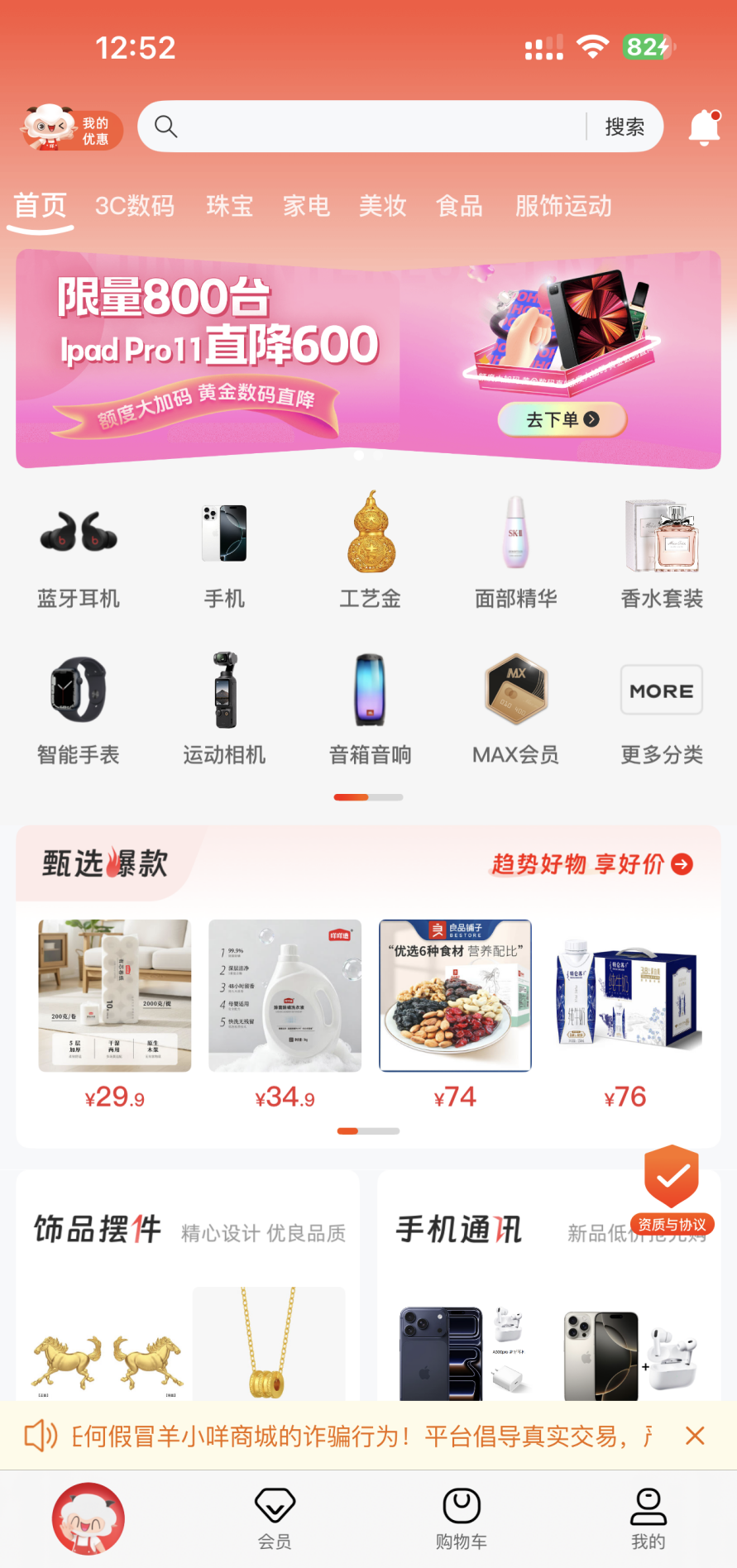The image size is (737, 1568).
Task: Go to the 会员 tab
Action: (x=275, y=1518)
